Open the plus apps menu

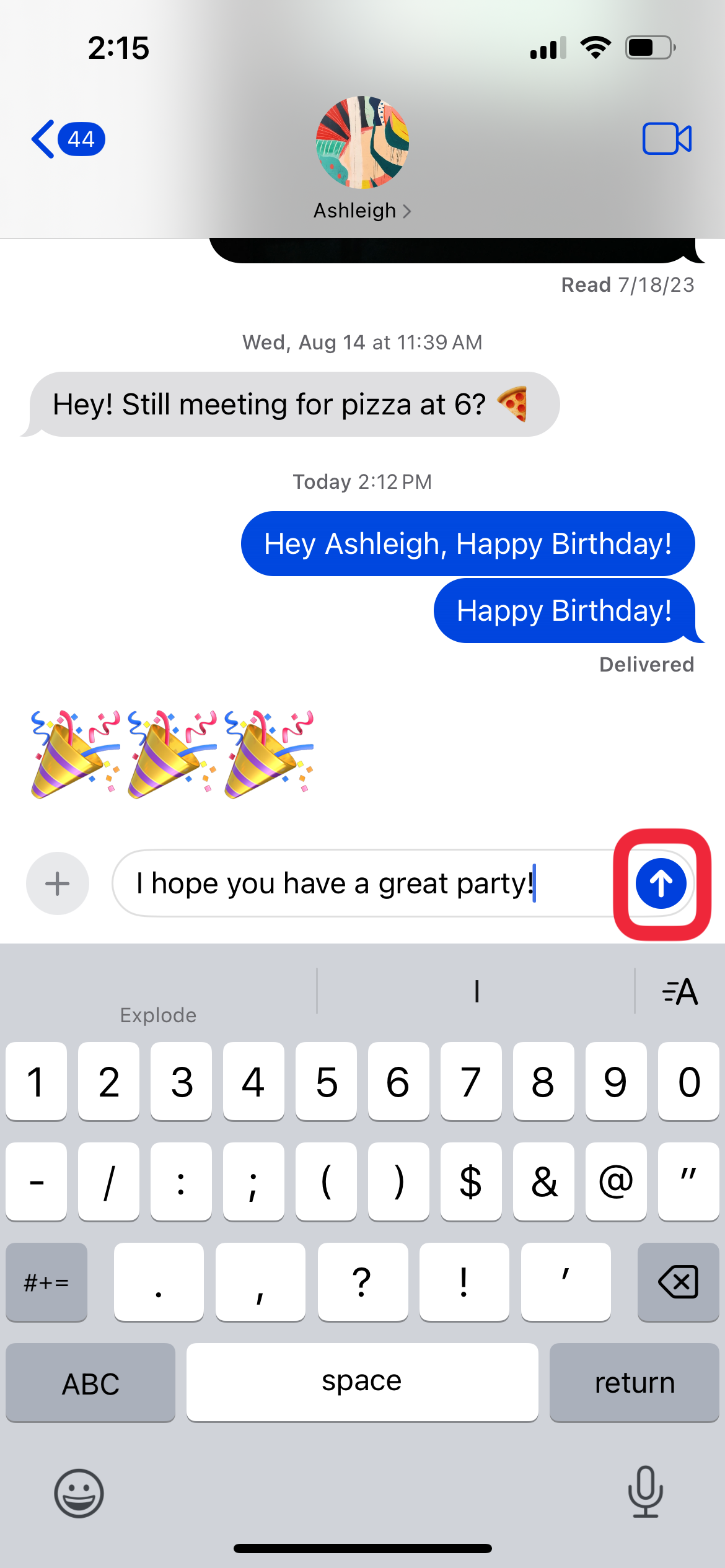[58, 883]
